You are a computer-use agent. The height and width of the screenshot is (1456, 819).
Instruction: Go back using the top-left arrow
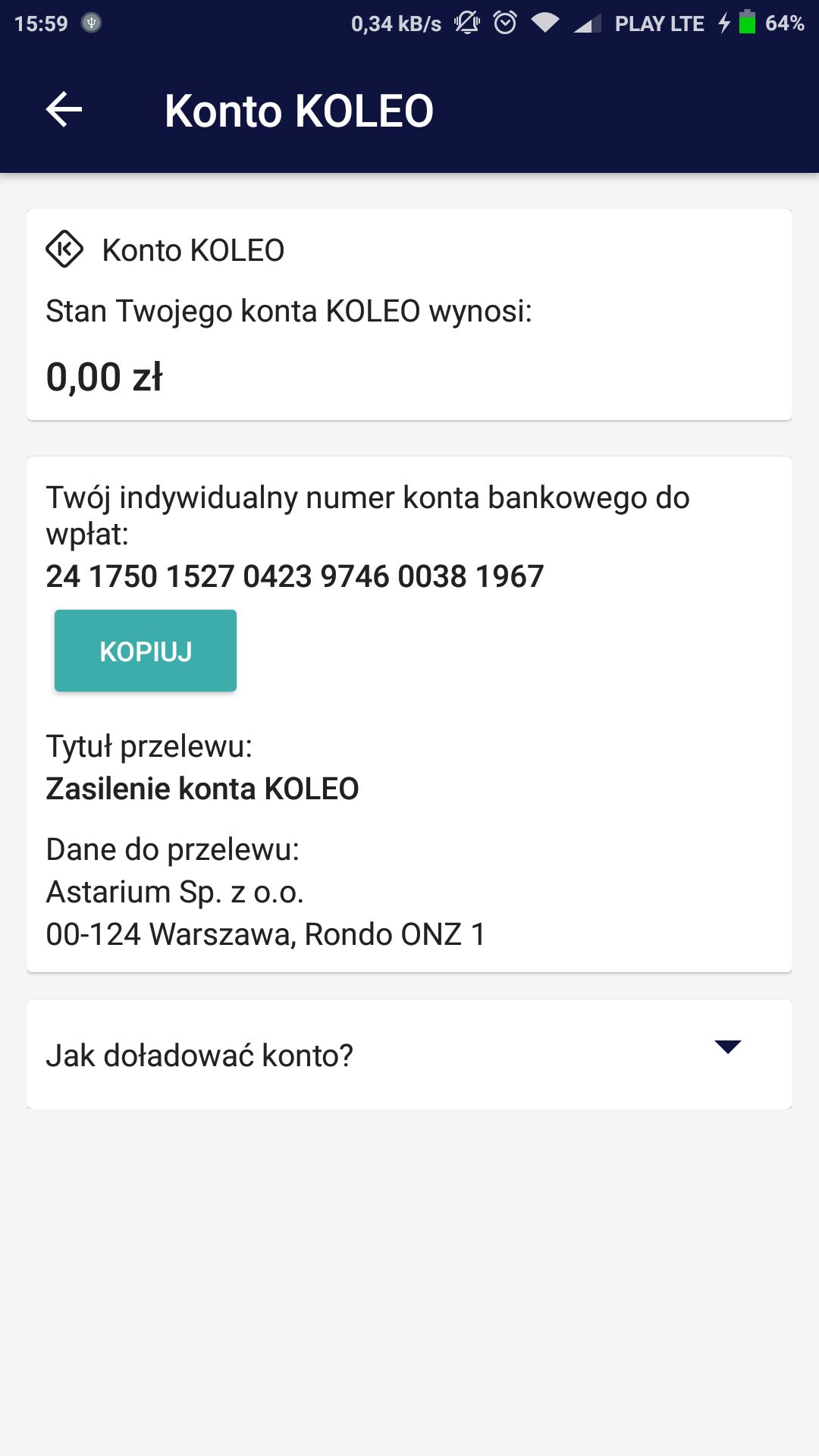tap(64, 110)
